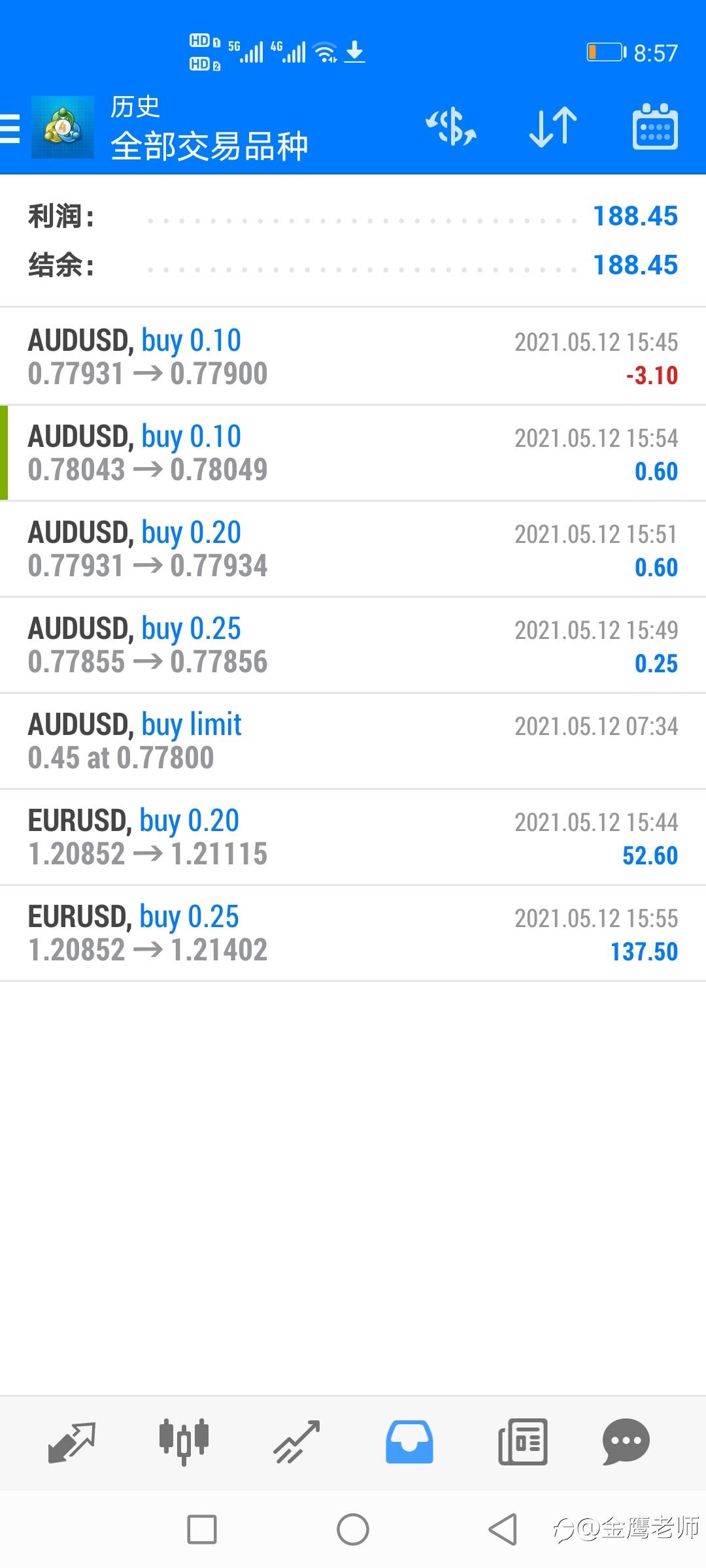
Task: Switch to the candlestick chart tab
Action: tap(184, 1441)
